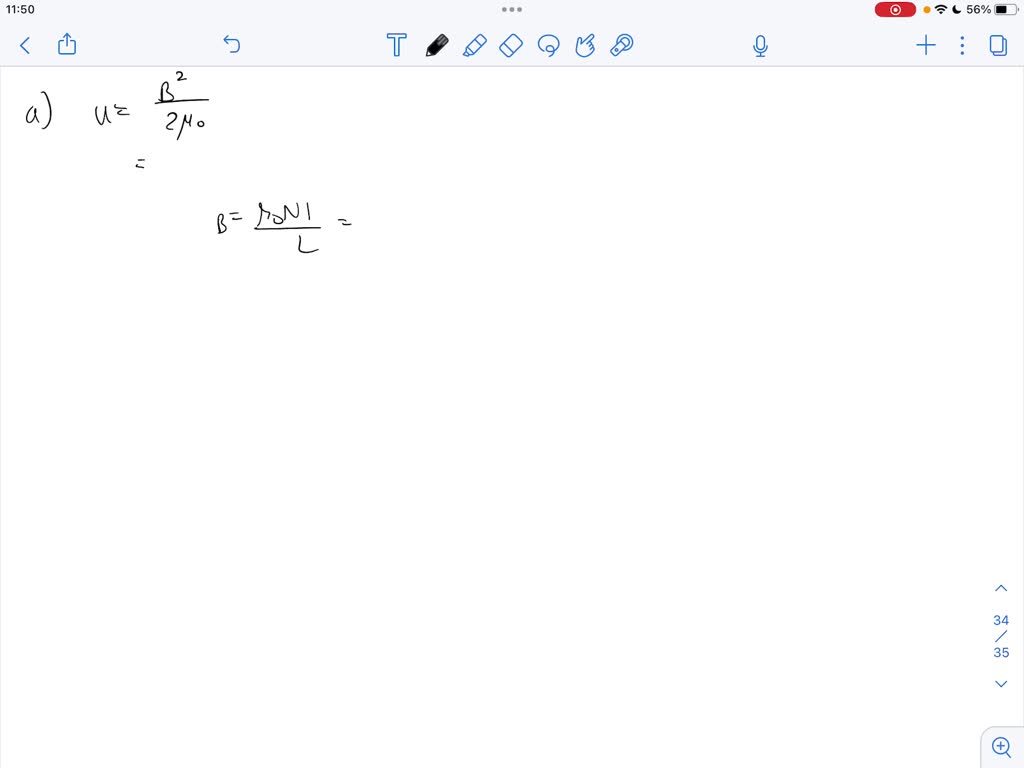Tap the multitasking three dots at top

pos(512,9)
